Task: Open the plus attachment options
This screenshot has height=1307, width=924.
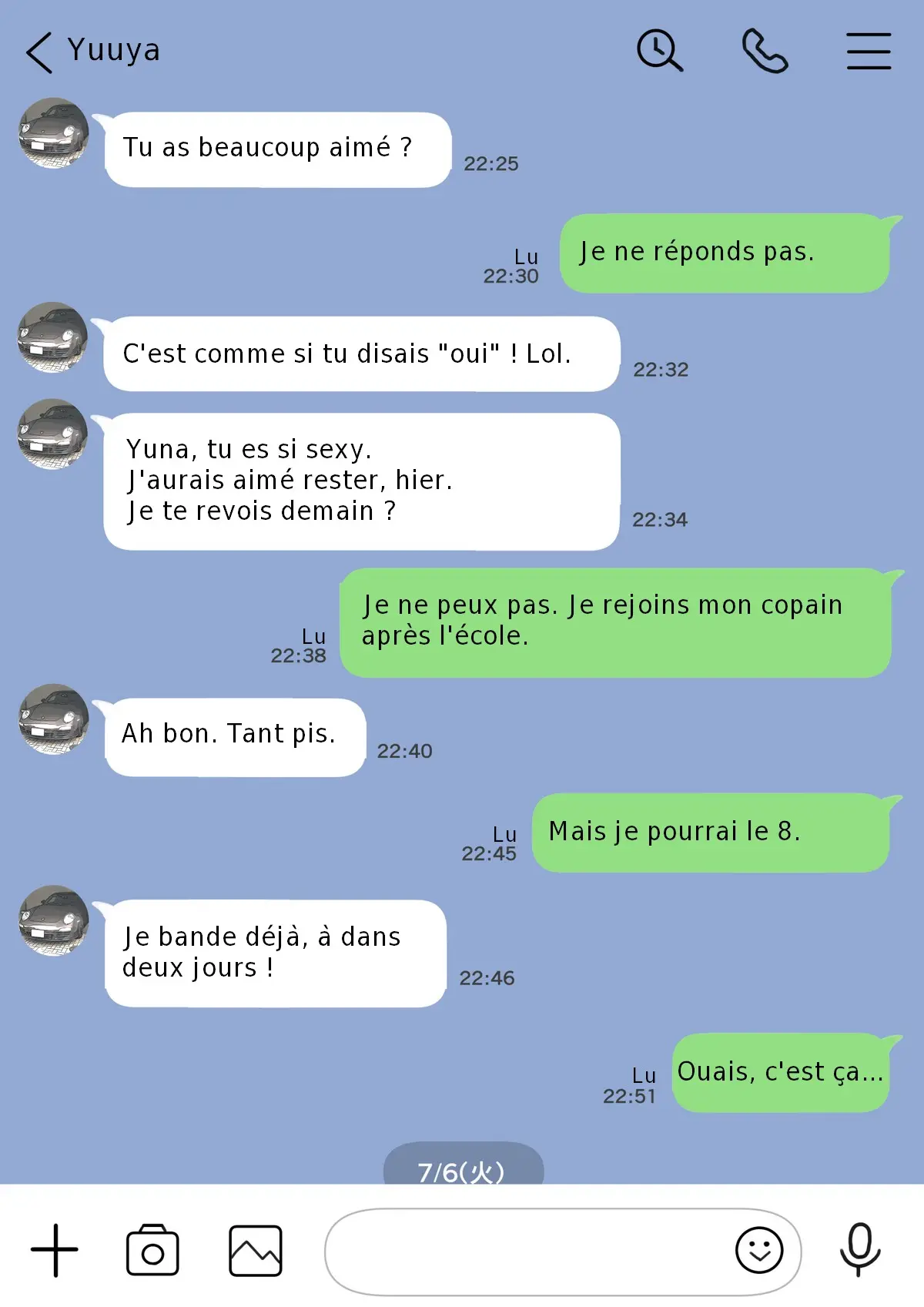Action: tap(55, 1250)
